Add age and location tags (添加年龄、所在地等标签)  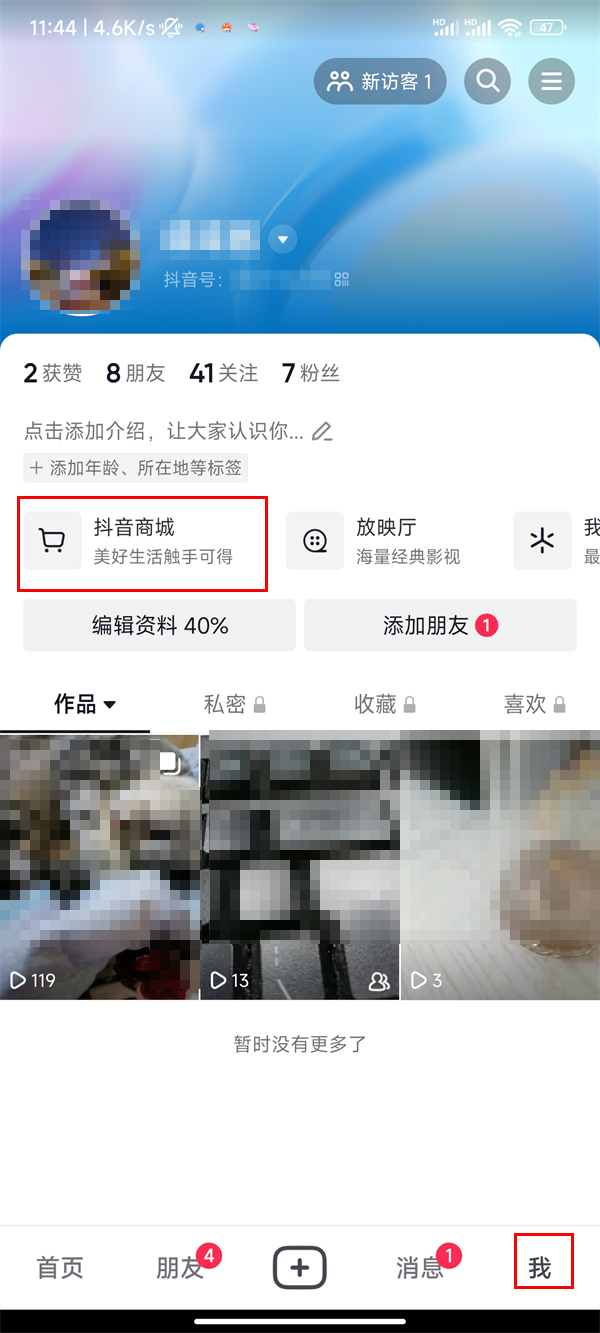(136, 467)
